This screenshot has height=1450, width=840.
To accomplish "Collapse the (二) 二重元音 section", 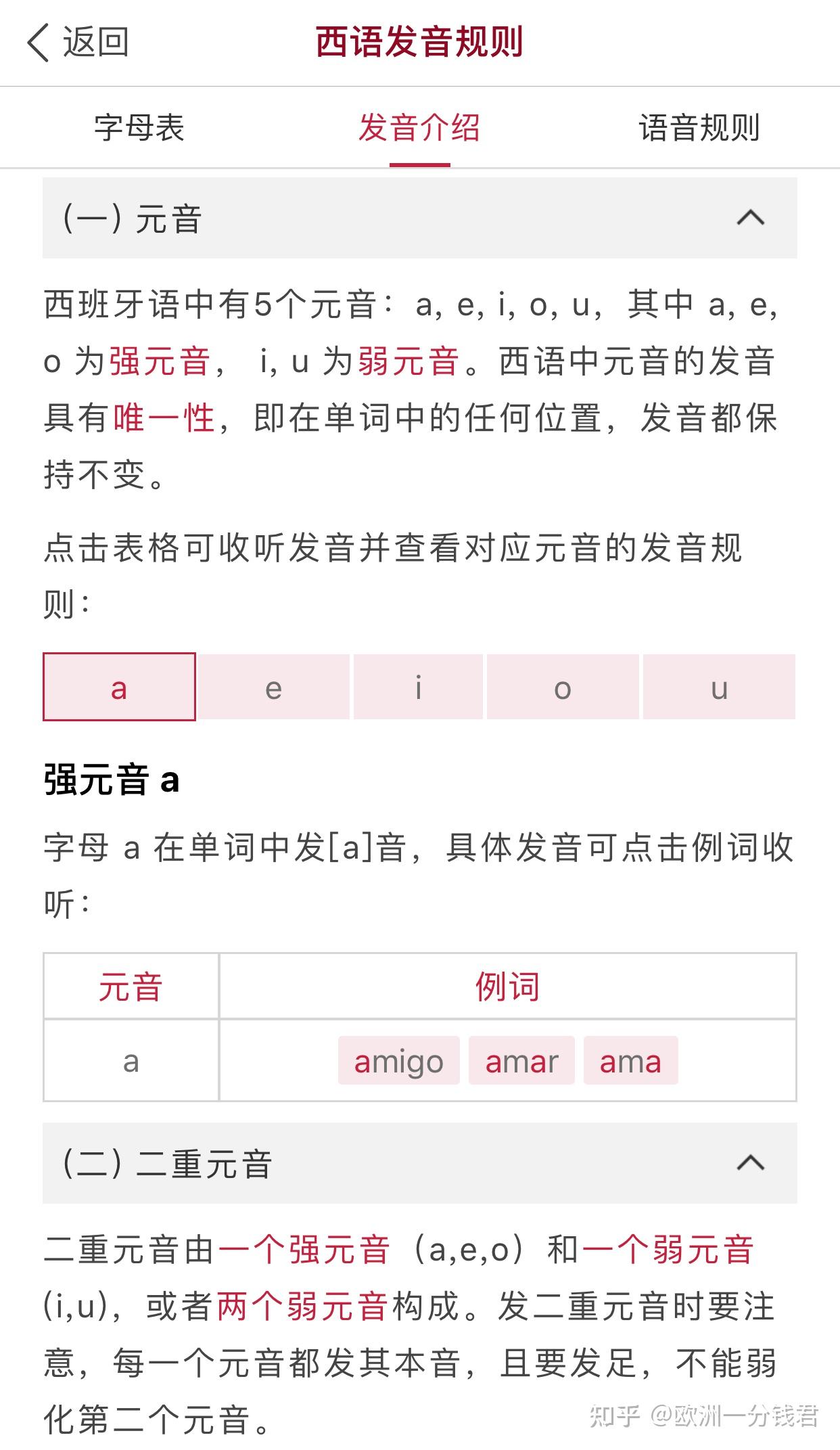I will 419,1163.
